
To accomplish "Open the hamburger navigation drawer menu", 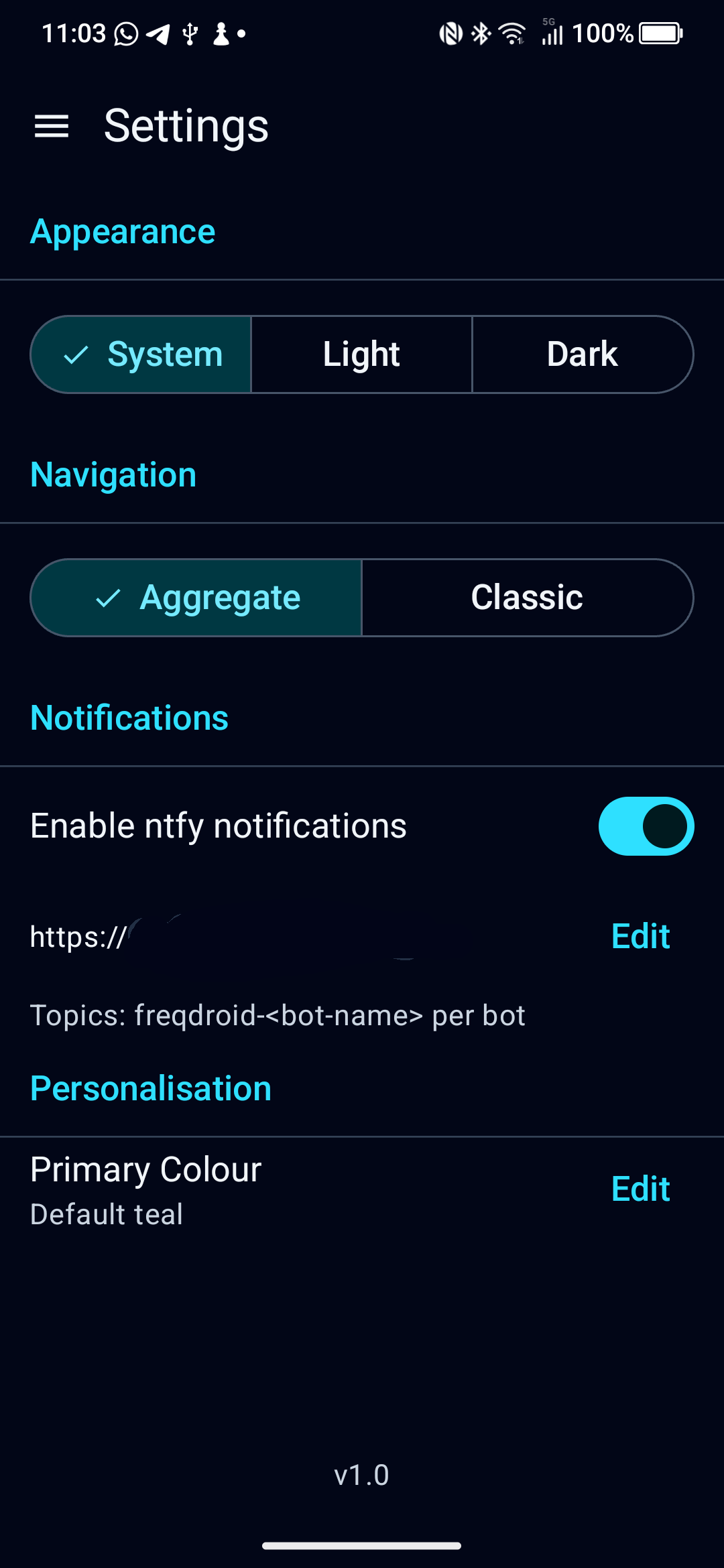I will click(x=52, y=126).
